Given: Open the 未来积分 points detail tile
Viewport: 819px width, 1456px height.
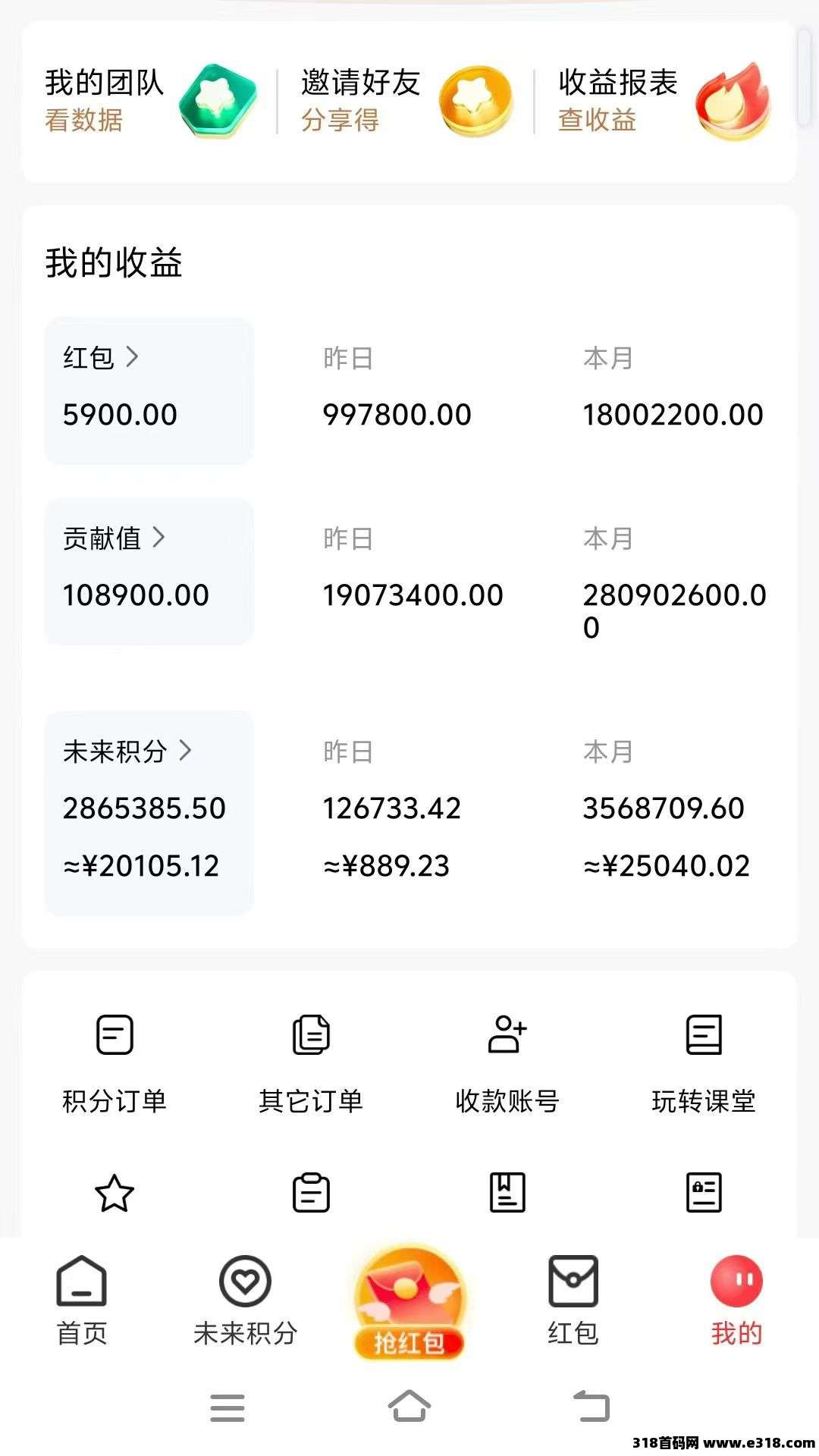Looking at the screenshot, I should [x=149, y=812].
